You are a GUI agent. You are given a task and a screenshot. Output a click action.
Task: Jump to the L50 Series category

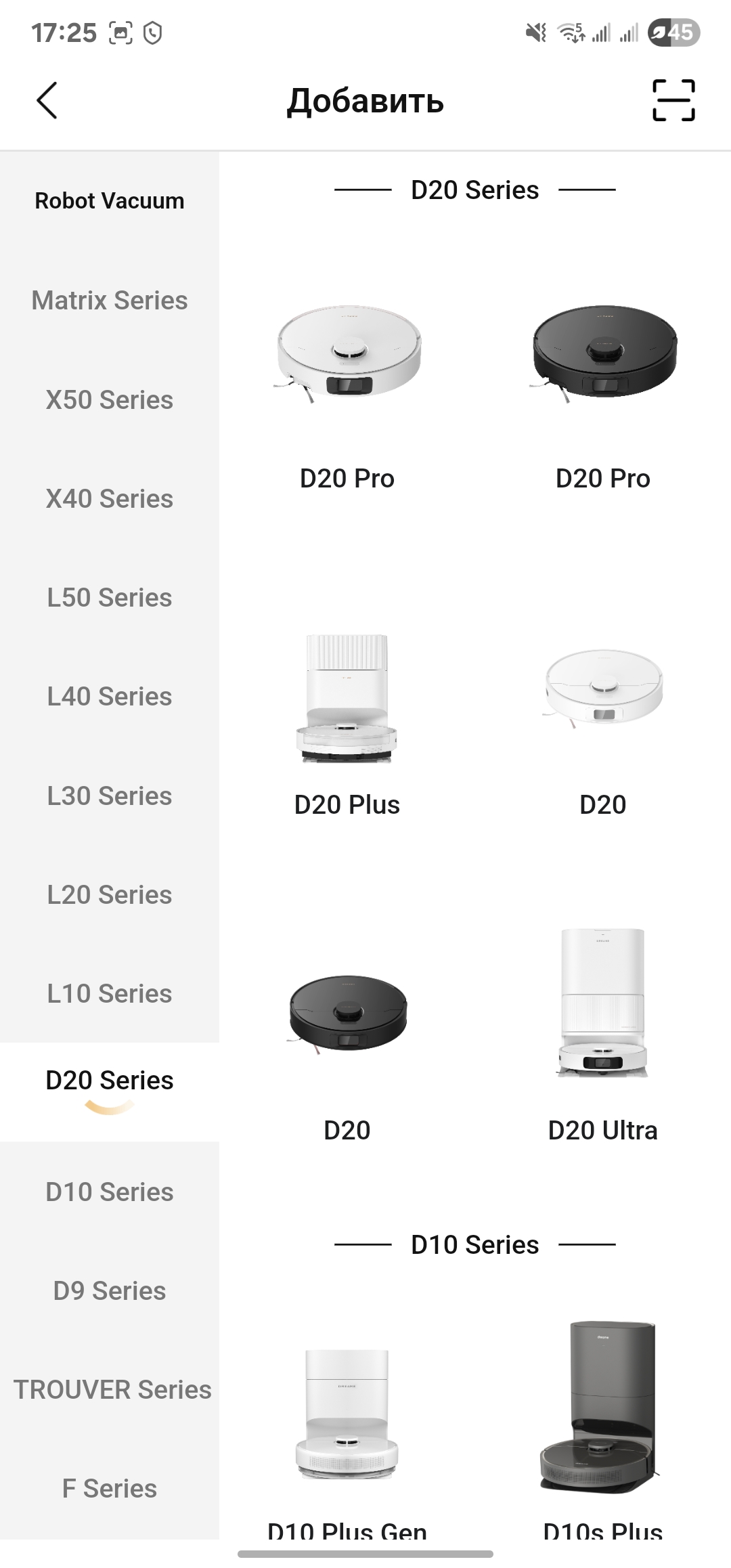coord(110,597)
